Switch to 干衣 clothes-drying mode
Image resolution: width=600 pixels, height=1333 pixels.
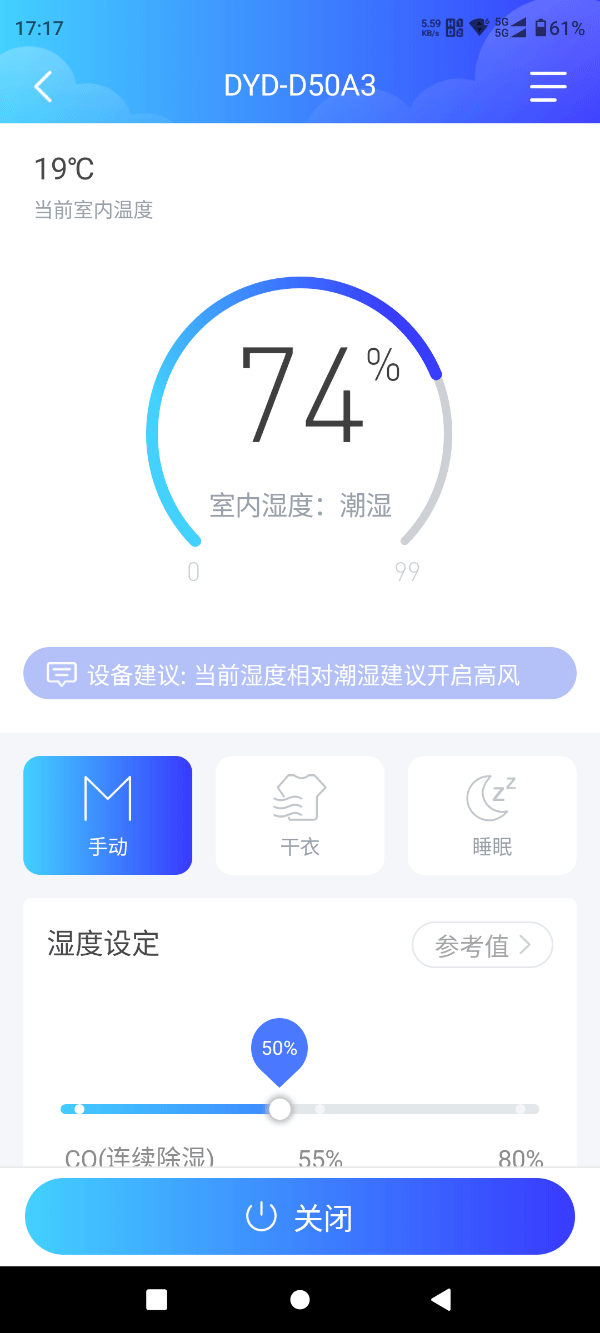click(x=300, y=815)
